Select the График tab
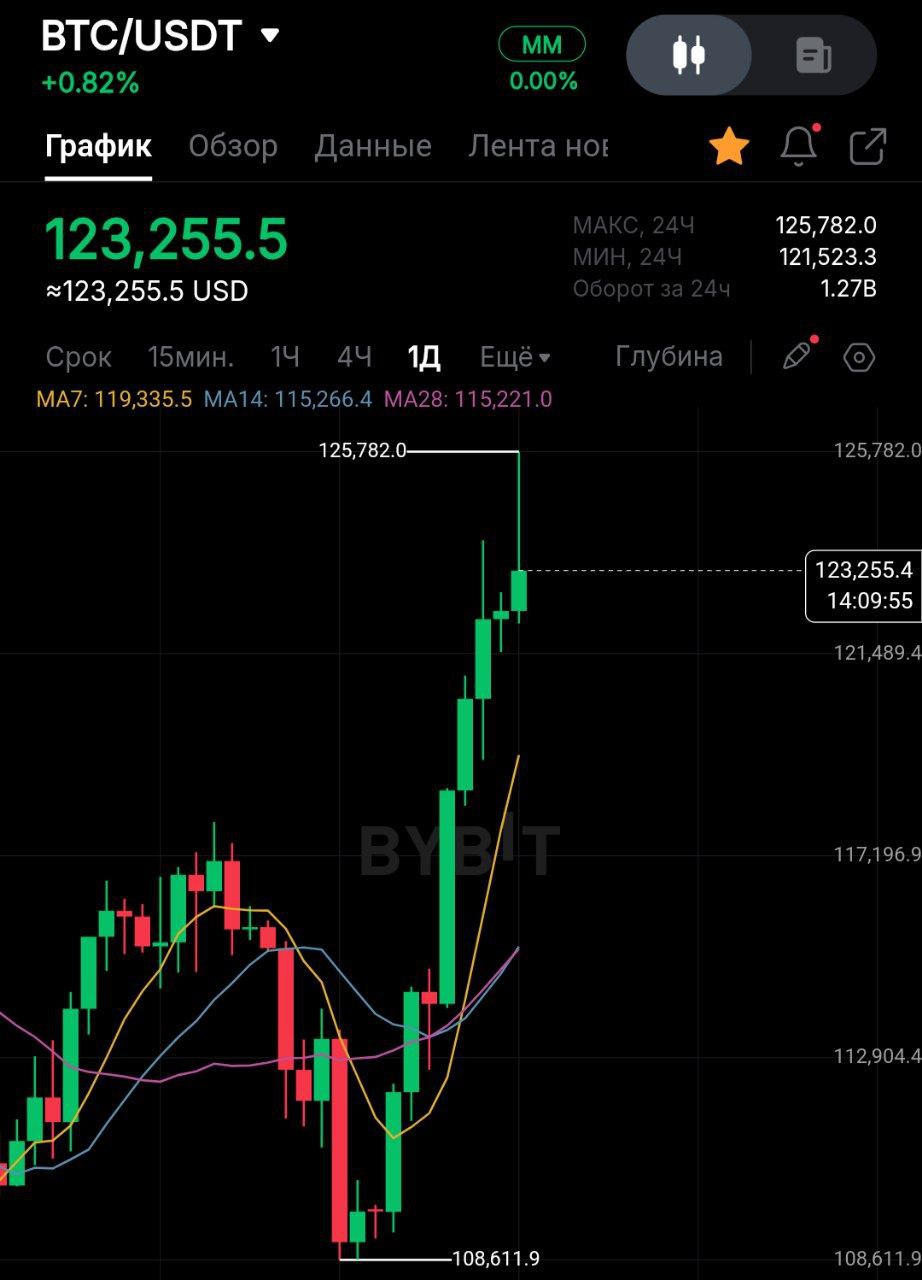 pyautogui.click(x=98, y=146)
